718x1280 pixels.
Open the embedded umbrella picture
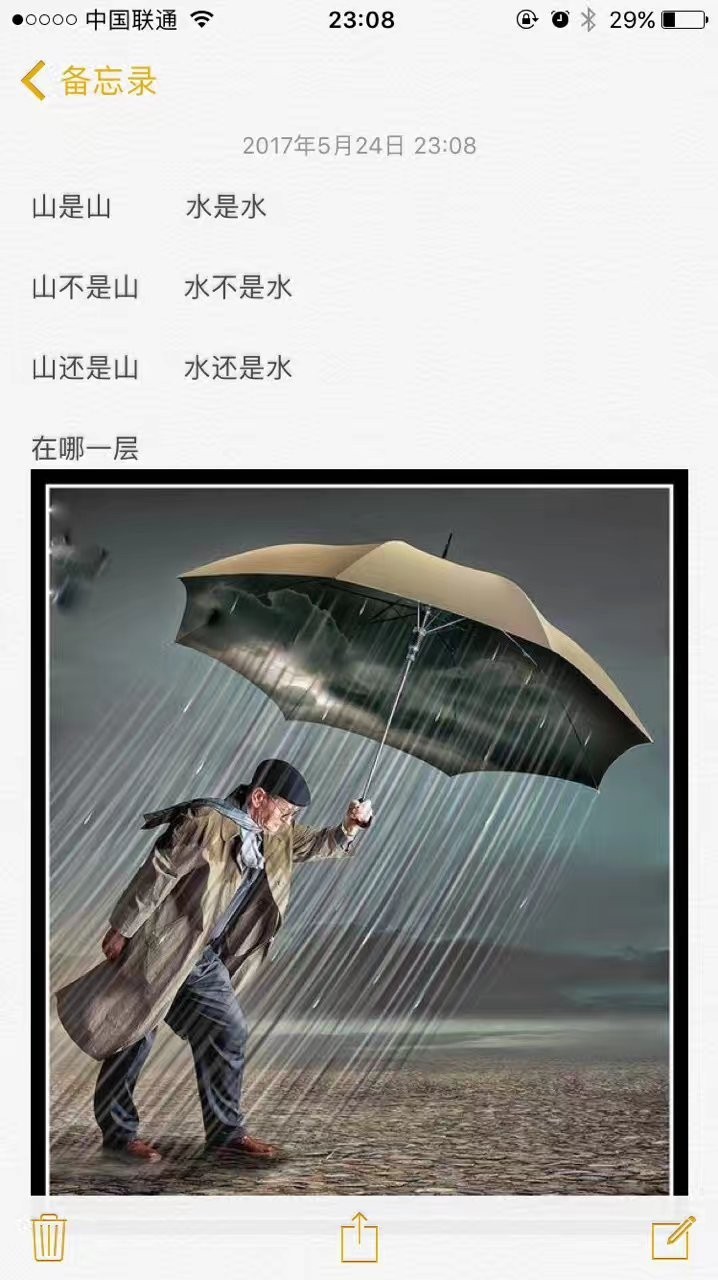point(359,830)
